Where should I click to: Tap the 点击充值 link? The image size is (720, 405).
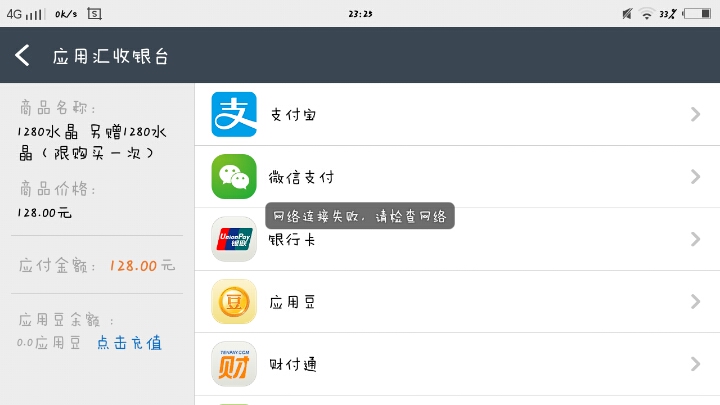point(129,343)
